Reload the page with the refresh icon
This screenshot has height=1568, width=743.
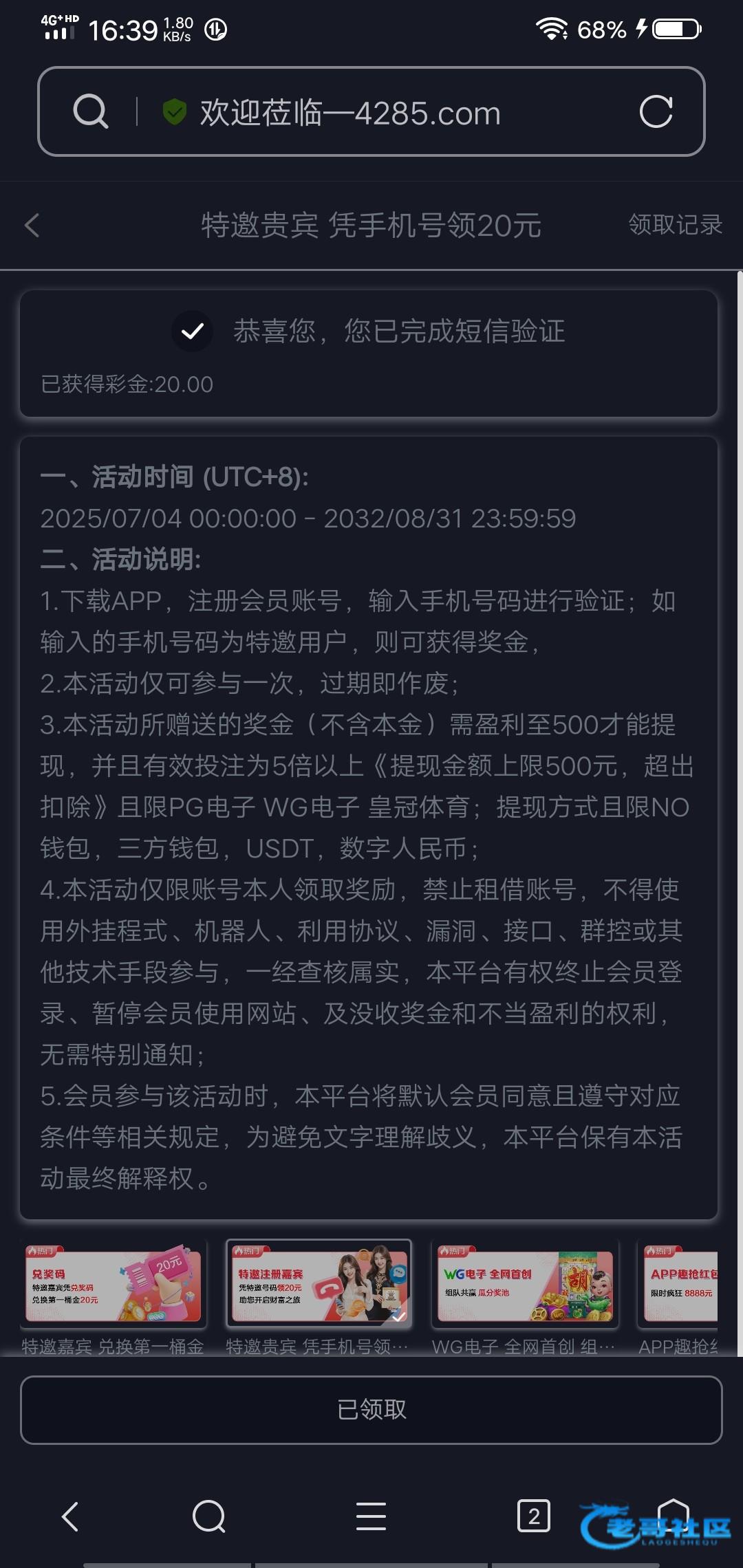tap(656, 111)
